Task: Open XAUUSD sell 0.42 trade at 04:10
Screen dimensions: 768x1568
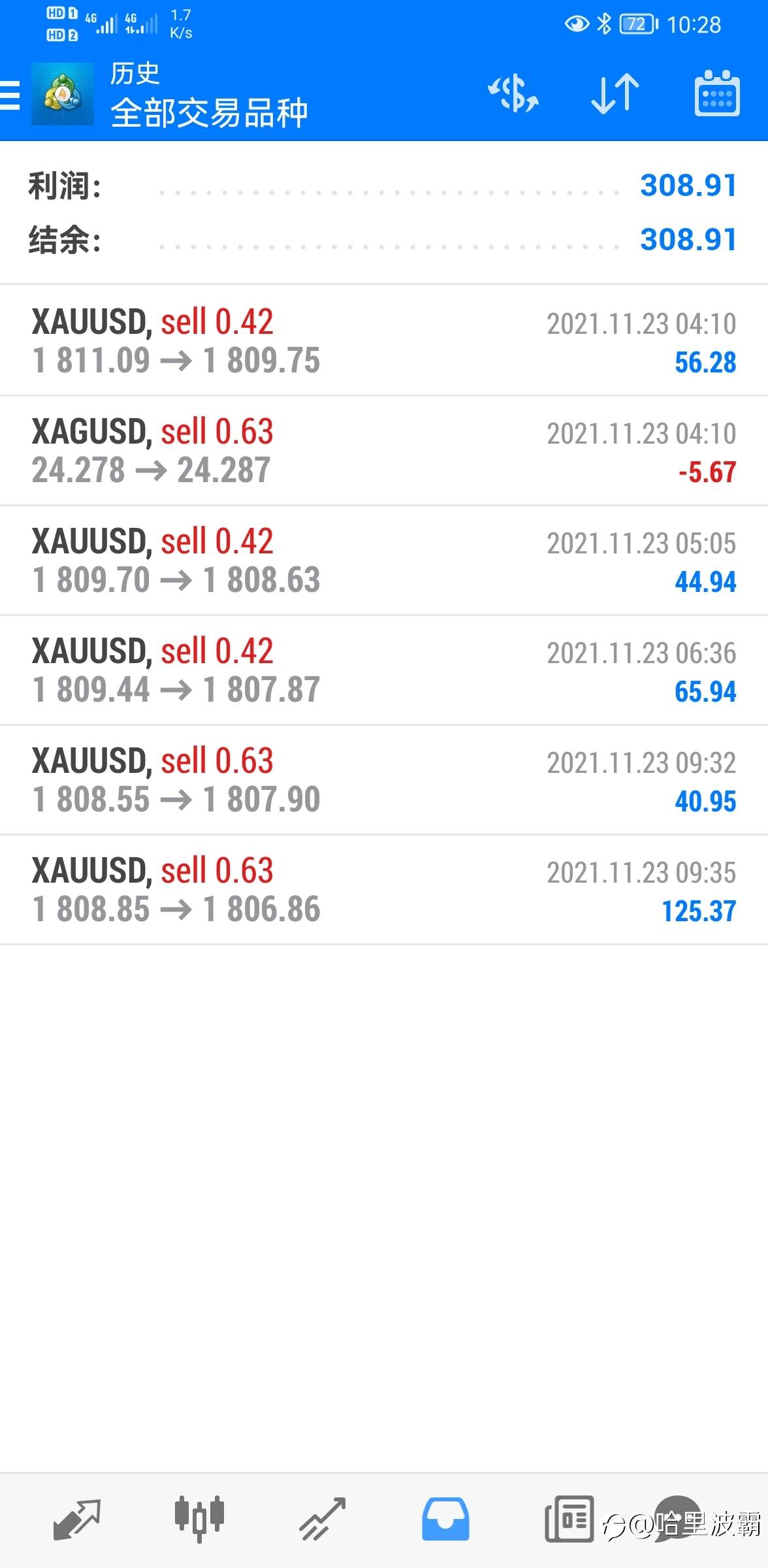Action: click(384, 340)
